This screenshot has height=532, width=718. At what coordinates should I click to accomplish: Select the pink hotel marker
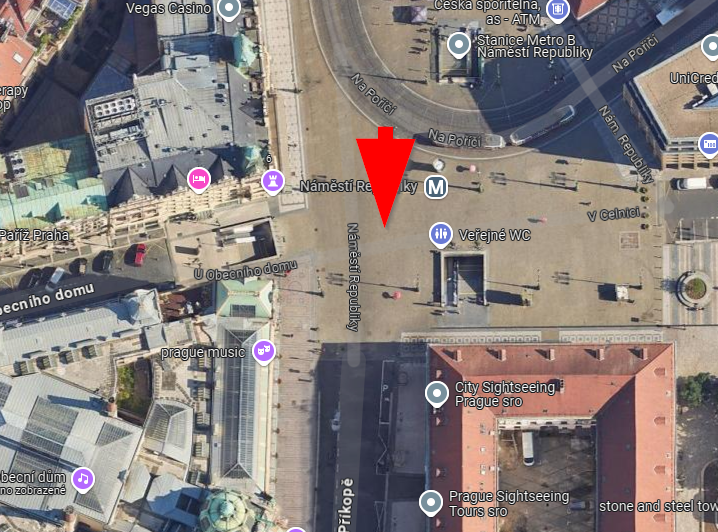[x=199, y=179]
